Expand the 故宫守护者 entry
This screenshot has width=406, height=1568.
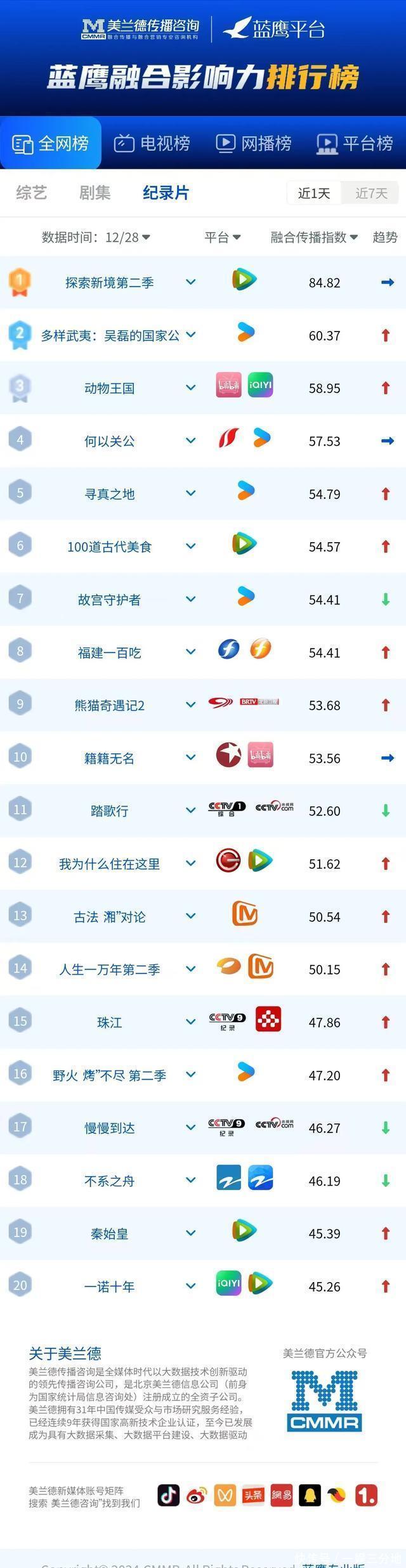click(190, 599)
